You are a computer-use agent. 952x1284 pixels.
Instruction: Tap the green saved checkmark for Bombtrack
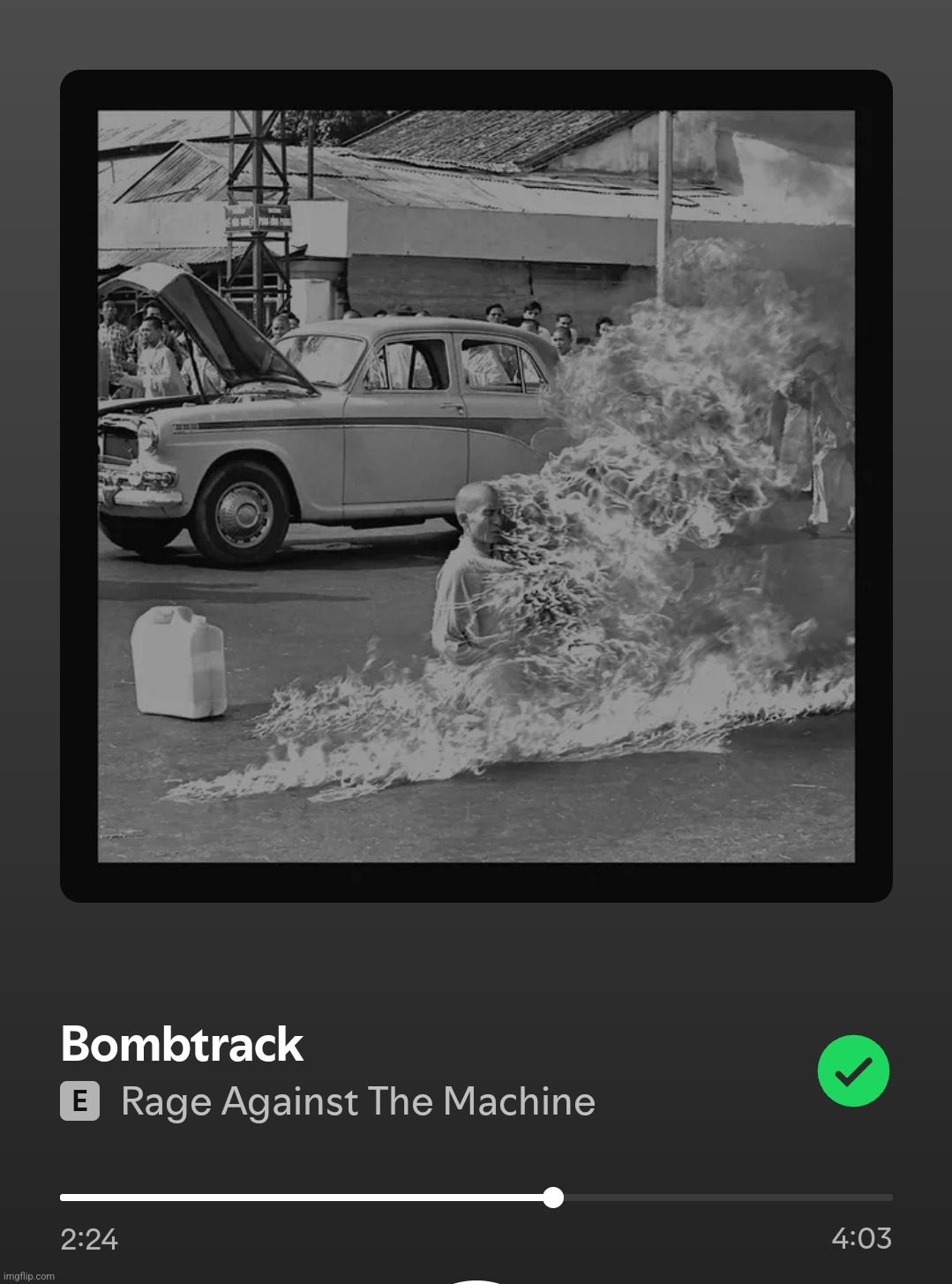tap(853, 1070)
